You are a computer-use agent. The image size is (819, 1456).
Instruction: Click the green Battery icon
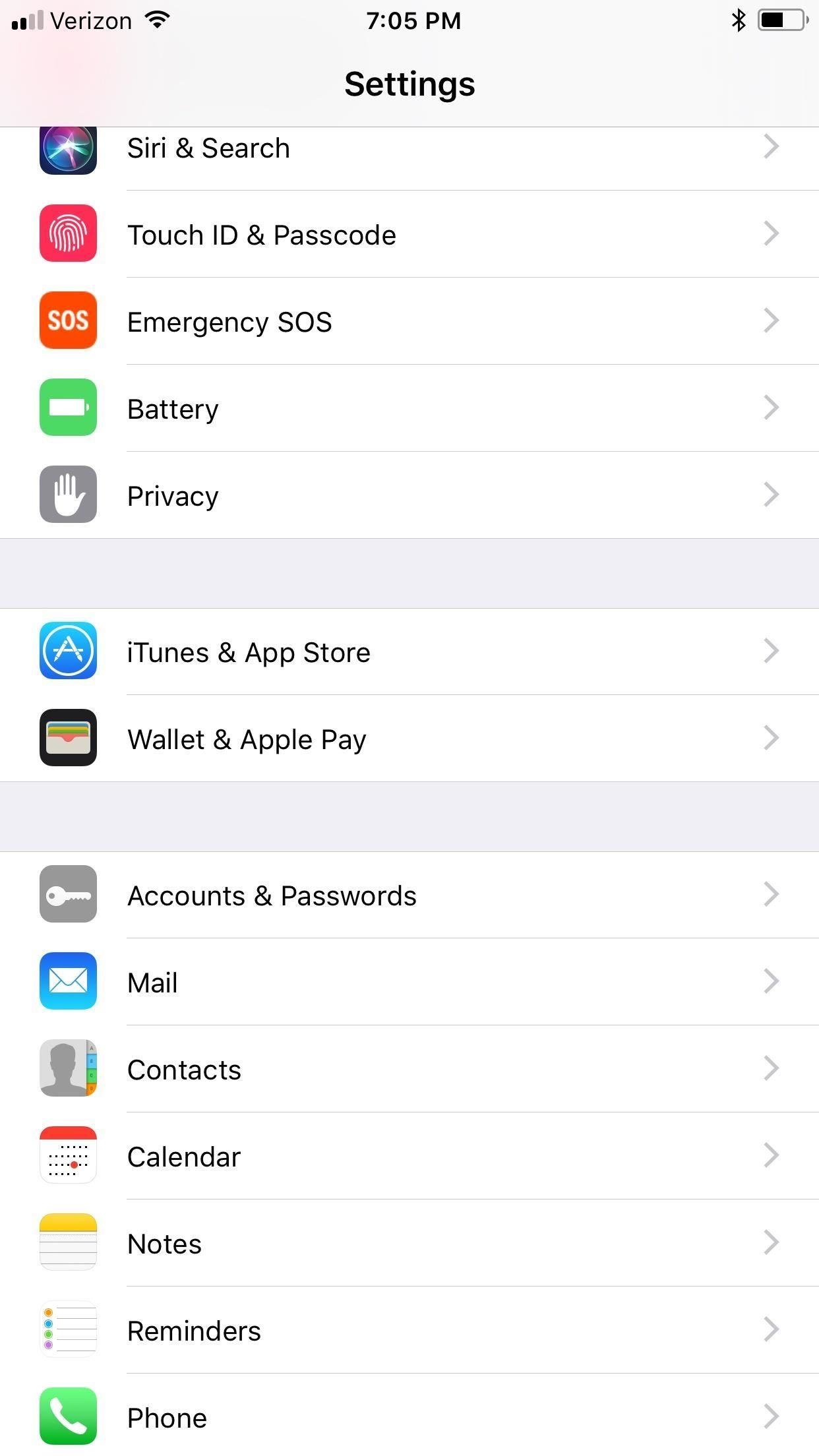(x=68, y=408)
